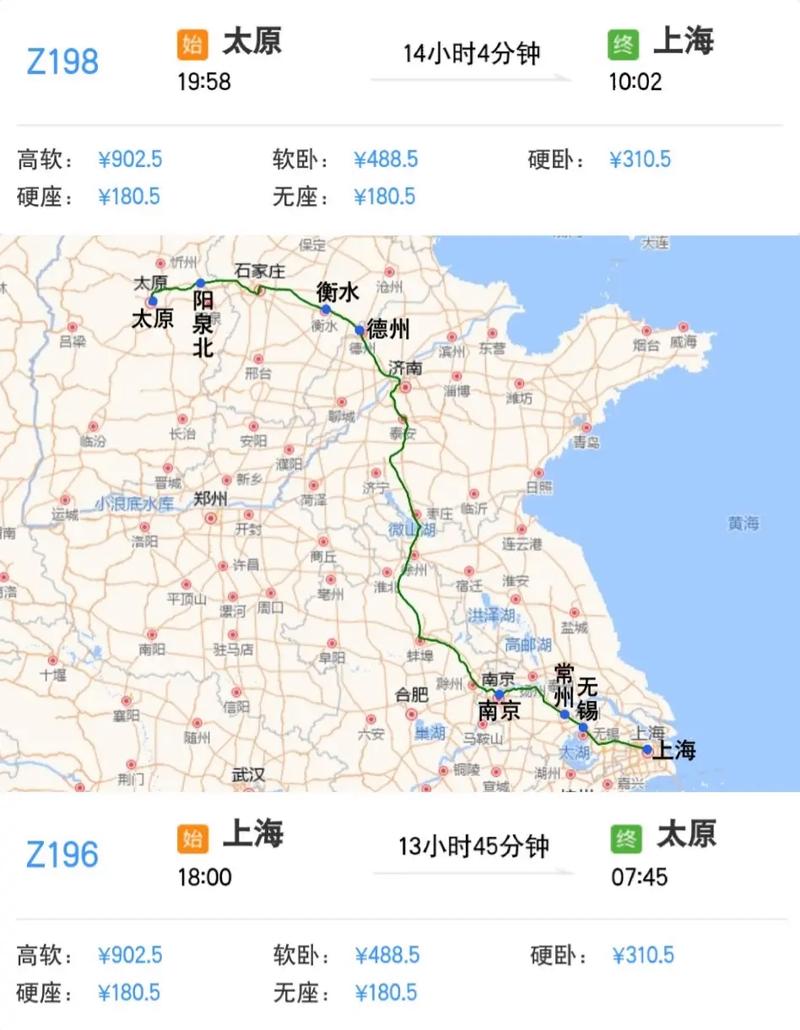Select the 德州 station marker on the map
Screen dimensions: 800x1030
360,329
